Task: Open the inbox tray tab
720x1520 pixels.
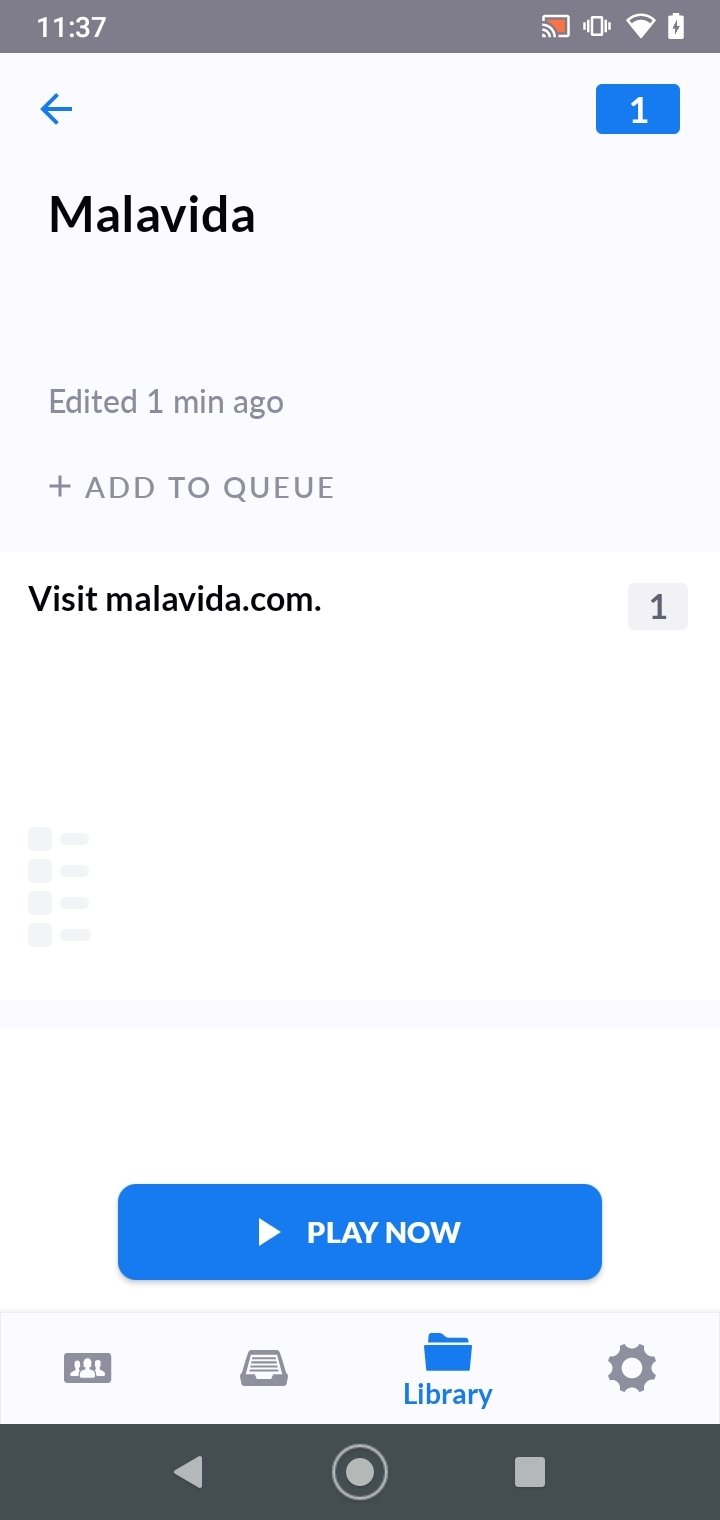Action: point(264,1368)
